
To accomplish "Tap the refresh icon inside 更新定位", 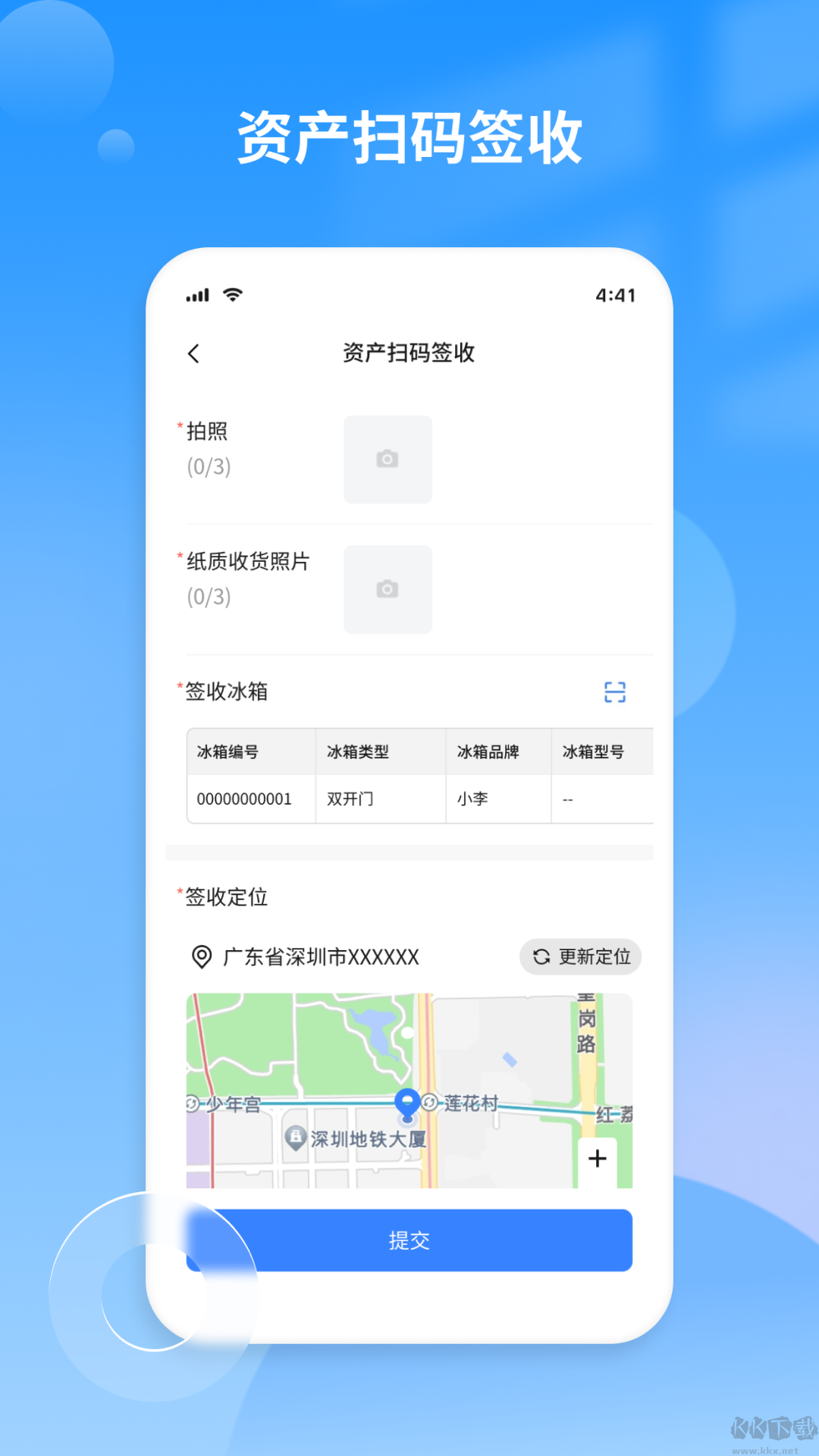I will (x=540, y=957).
